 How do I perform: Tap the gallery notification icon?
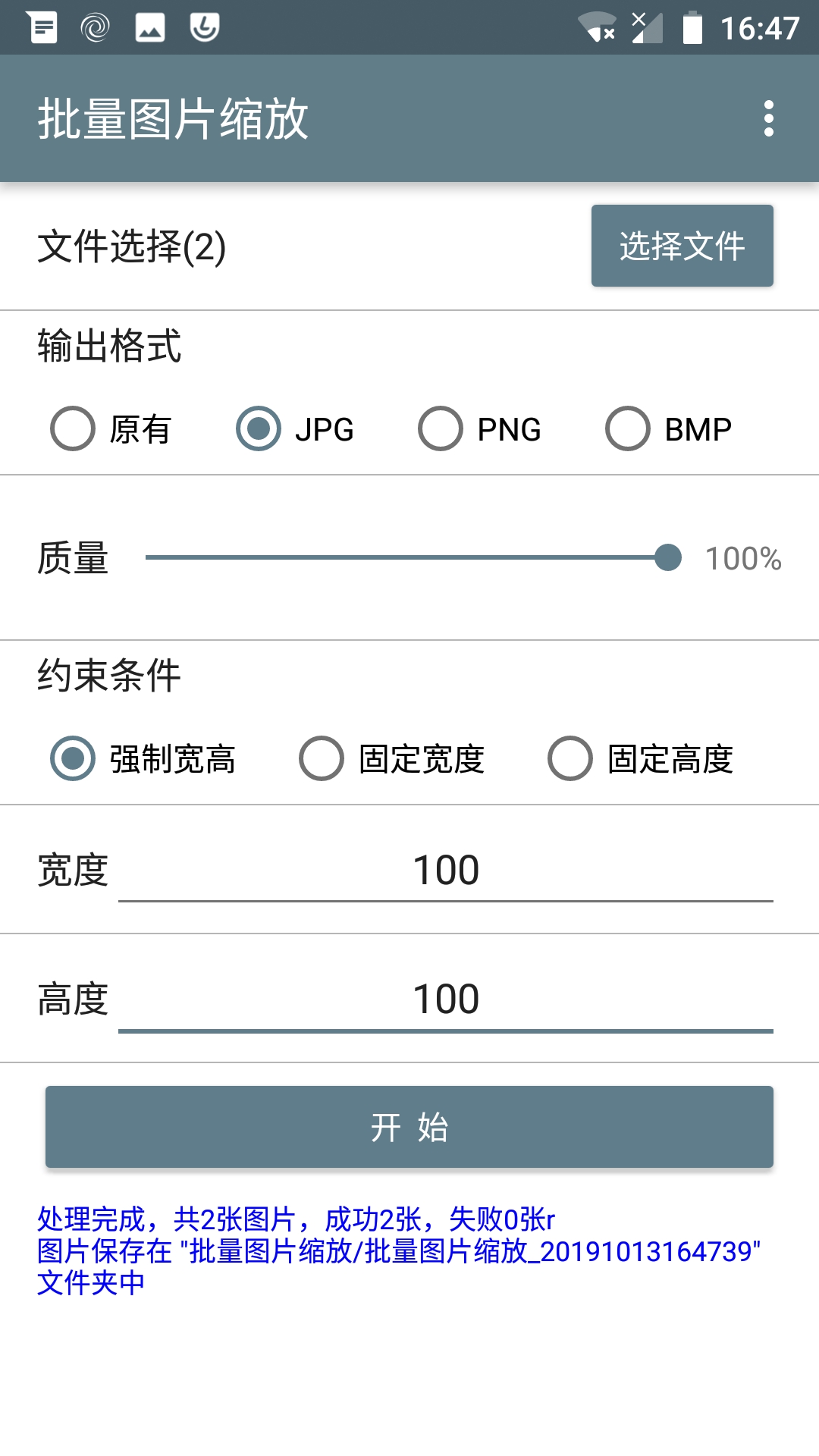point(150,27)
